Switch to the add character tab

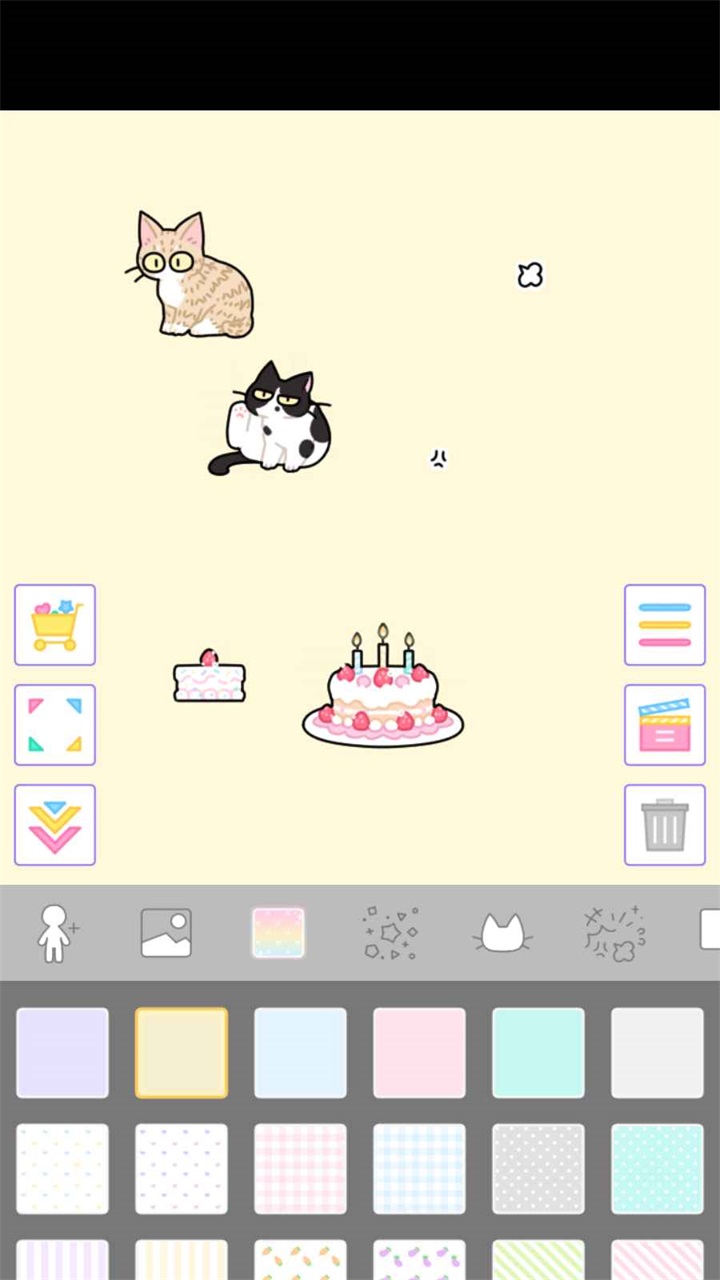click(x=56, y=933)
